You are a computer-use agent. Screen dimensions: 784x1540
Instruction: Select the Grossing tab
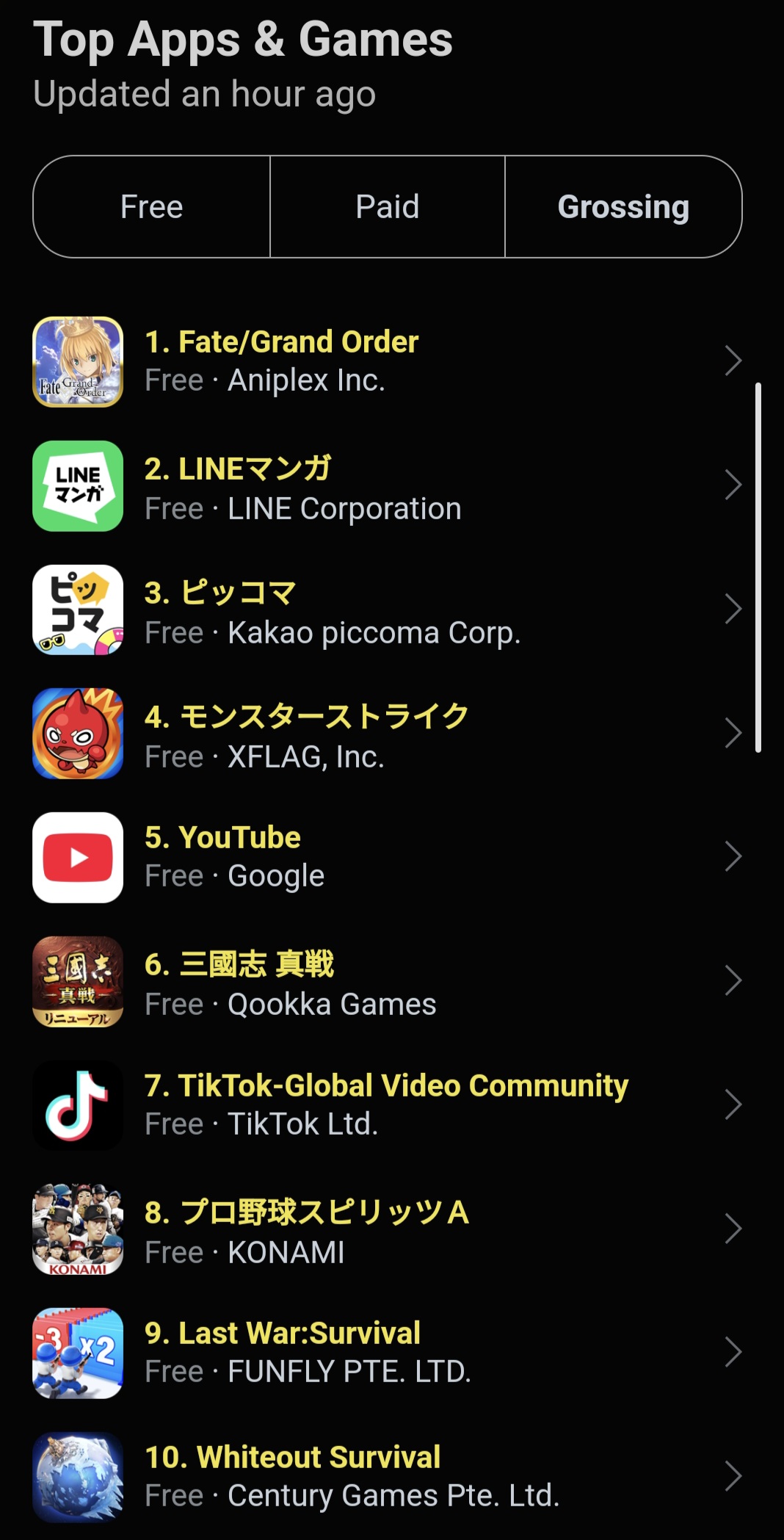(623, 207)
